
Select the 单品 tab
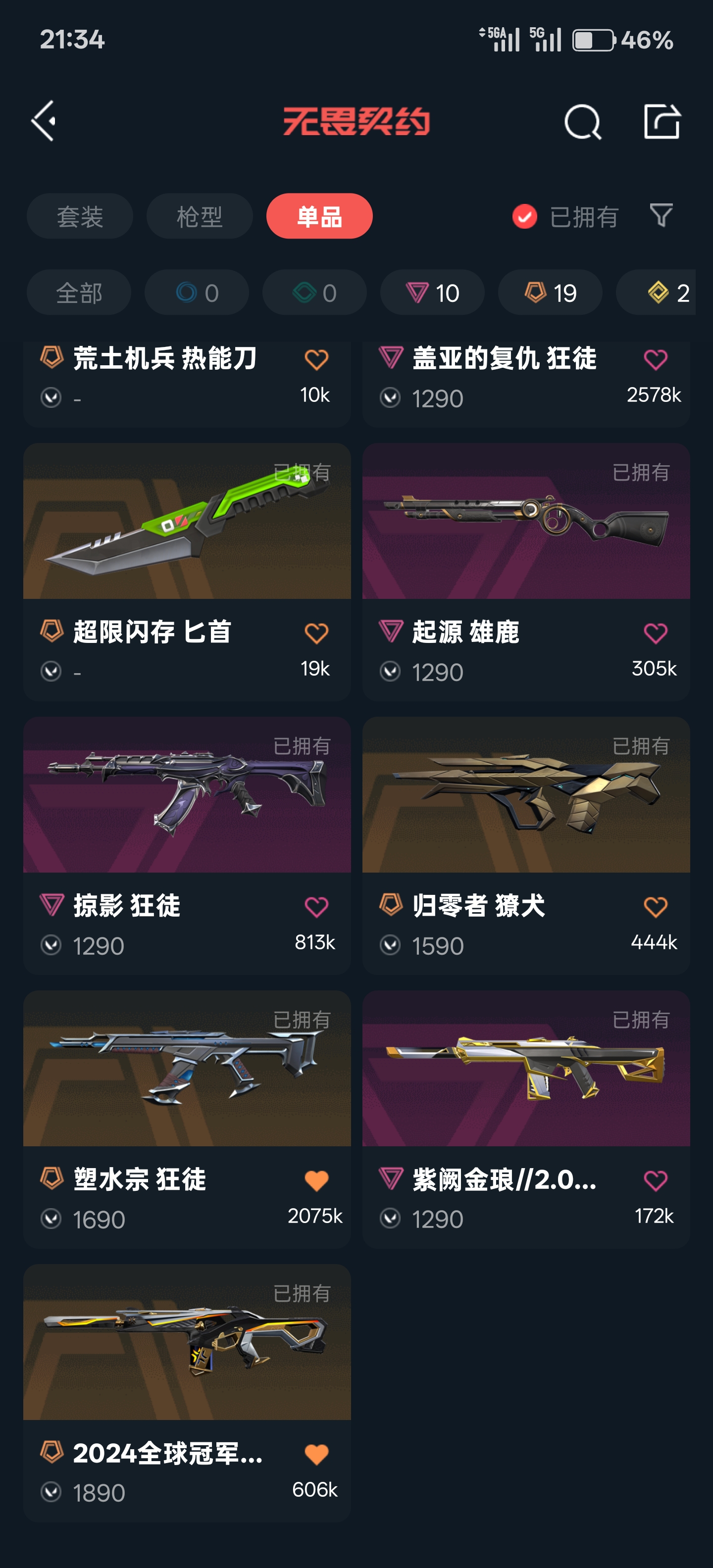coord(319,216)
